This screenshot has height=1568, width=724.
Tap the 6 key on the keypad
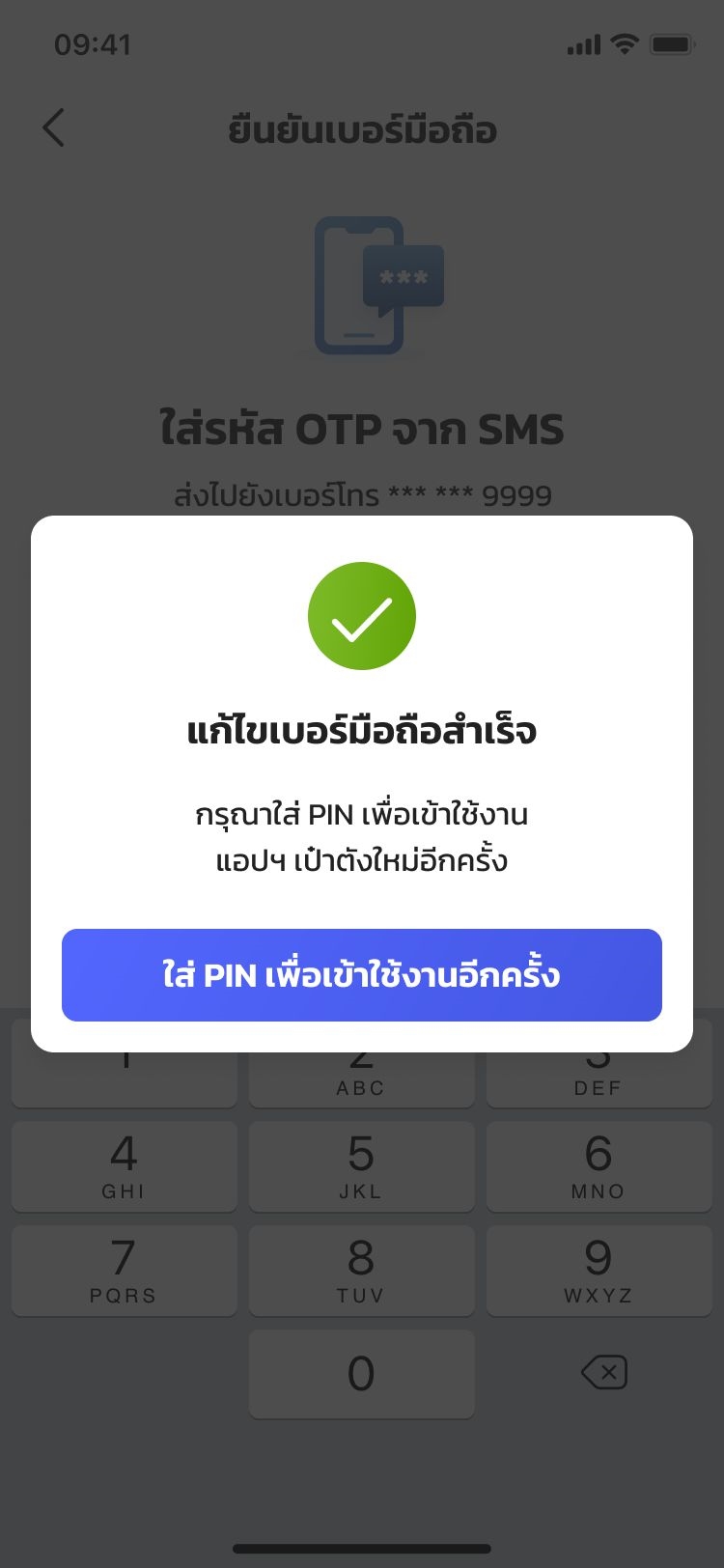point(599,1165)
